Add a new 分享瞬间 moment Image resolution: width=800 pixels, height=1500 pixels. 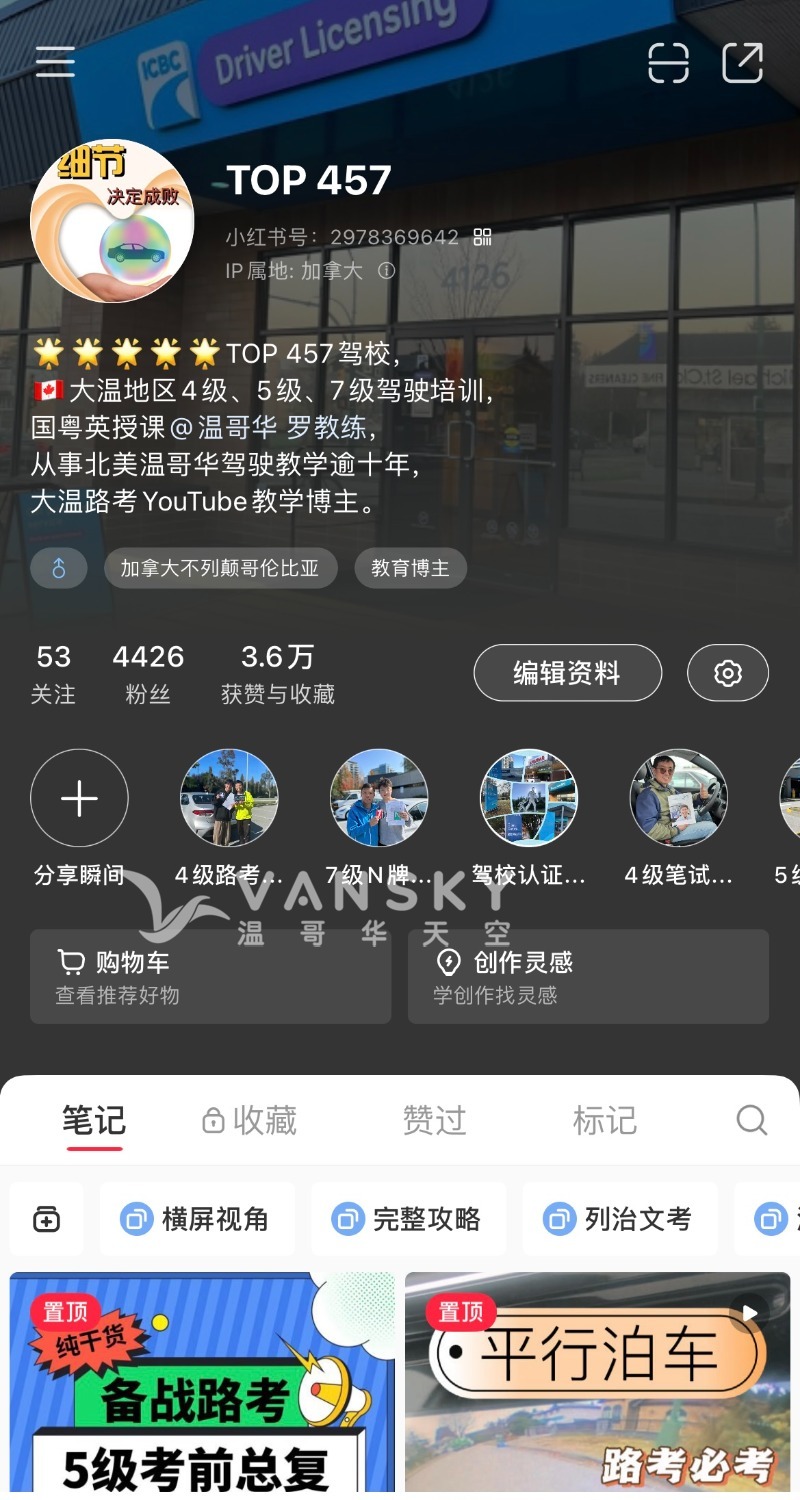pyautogui.click(x=79, y=798)
